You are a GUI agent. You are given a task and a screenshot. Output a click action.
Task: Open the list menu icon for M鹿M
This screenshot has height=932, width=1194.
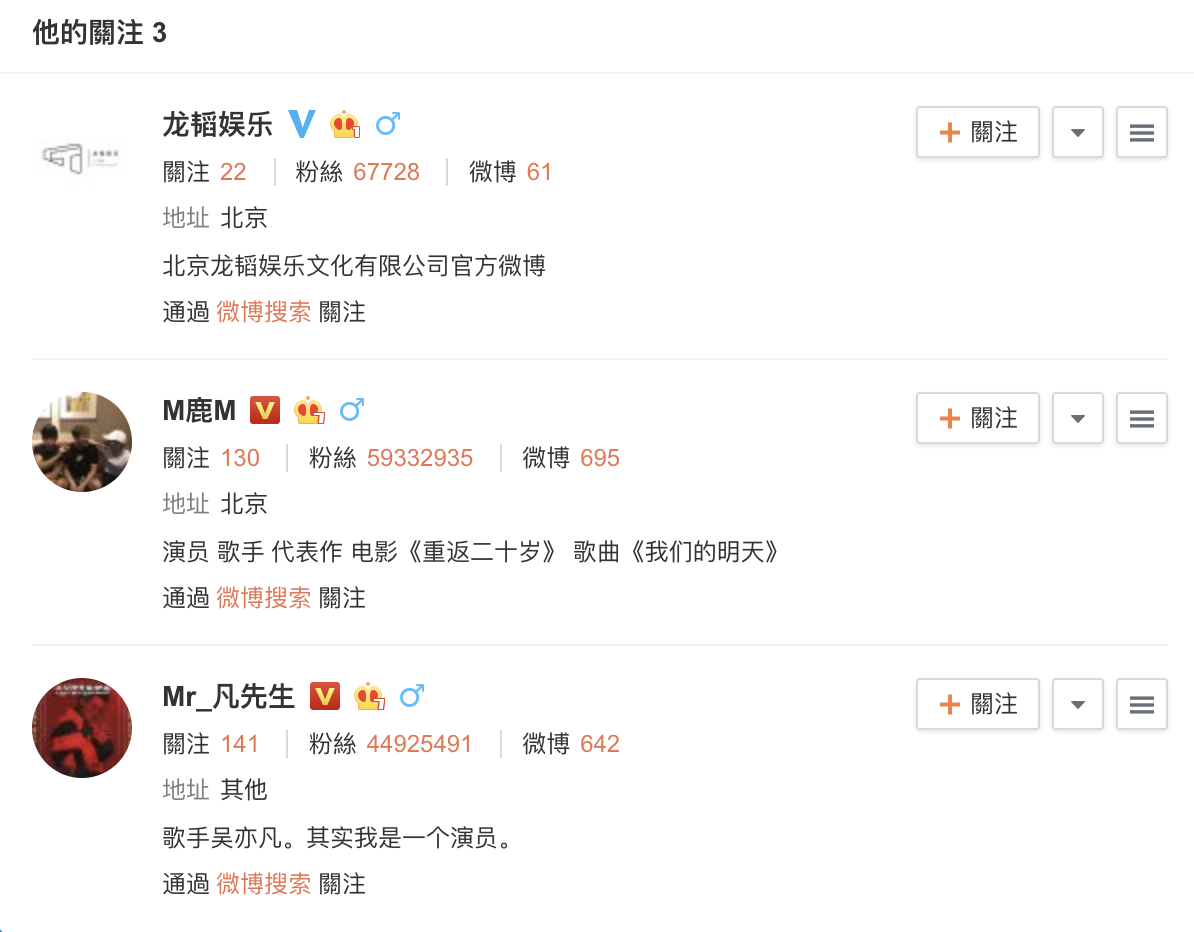(x=1141, y=418)
